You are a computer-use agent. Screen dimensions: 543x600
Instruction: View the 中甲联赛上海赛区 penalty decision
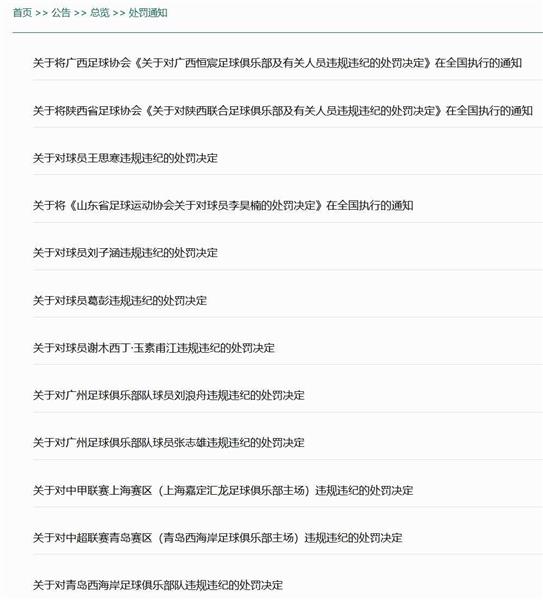click(x=223, y=490)
